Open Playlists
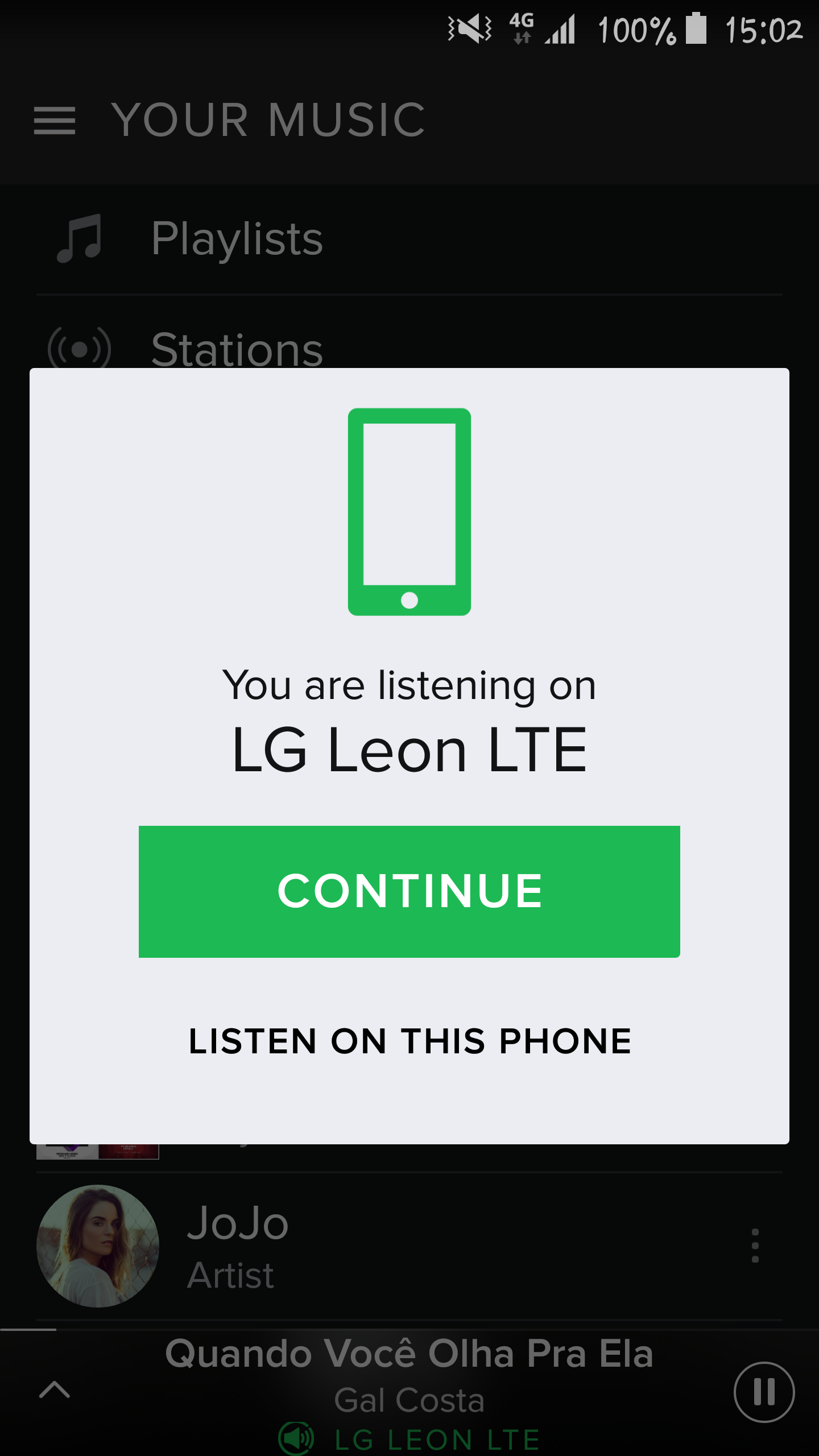This screenshot has width=819, height=1456. [409, 239]
